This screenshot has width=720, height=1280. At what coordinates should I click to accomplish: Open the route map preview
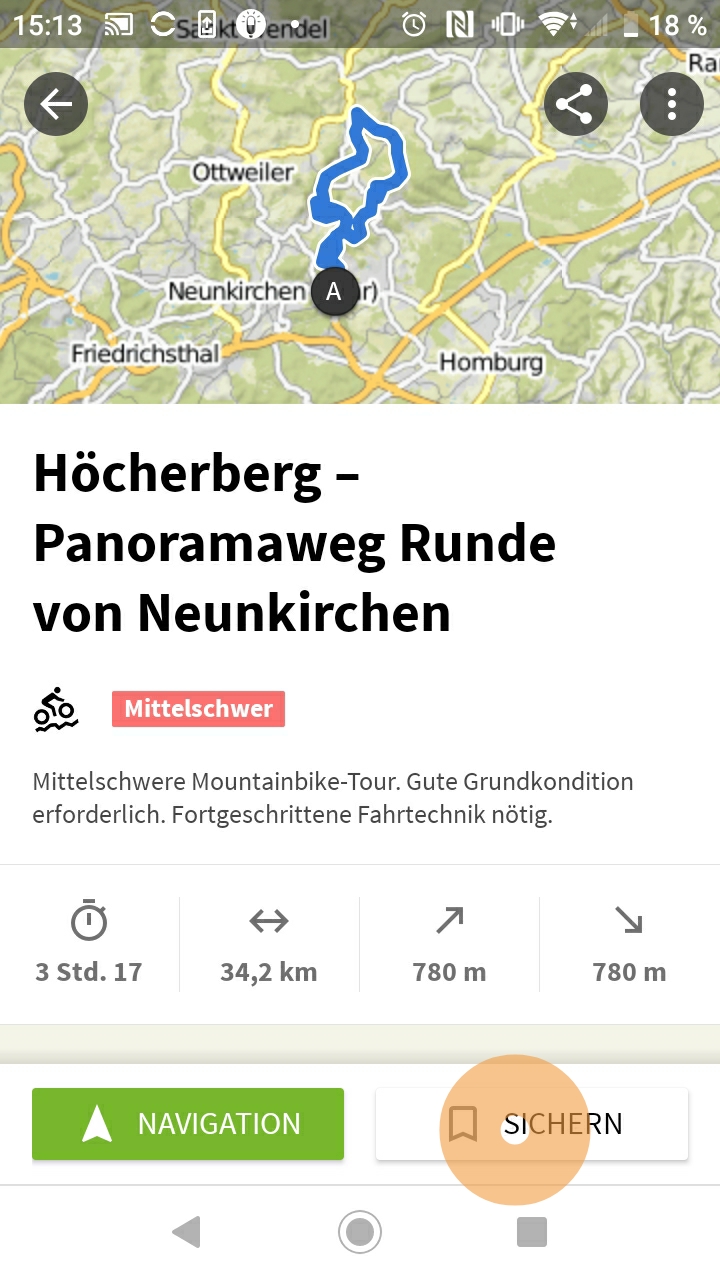point(360,250)
